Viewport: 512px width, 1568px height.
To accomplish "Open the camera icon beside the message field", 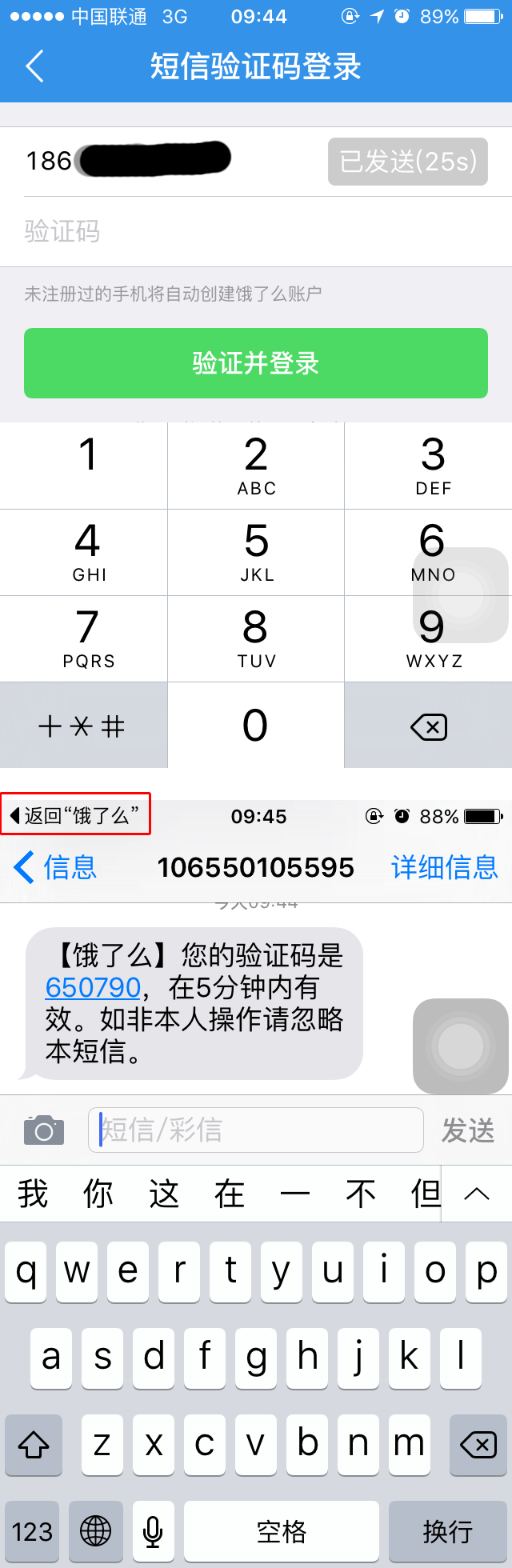I will (44, 1130).
